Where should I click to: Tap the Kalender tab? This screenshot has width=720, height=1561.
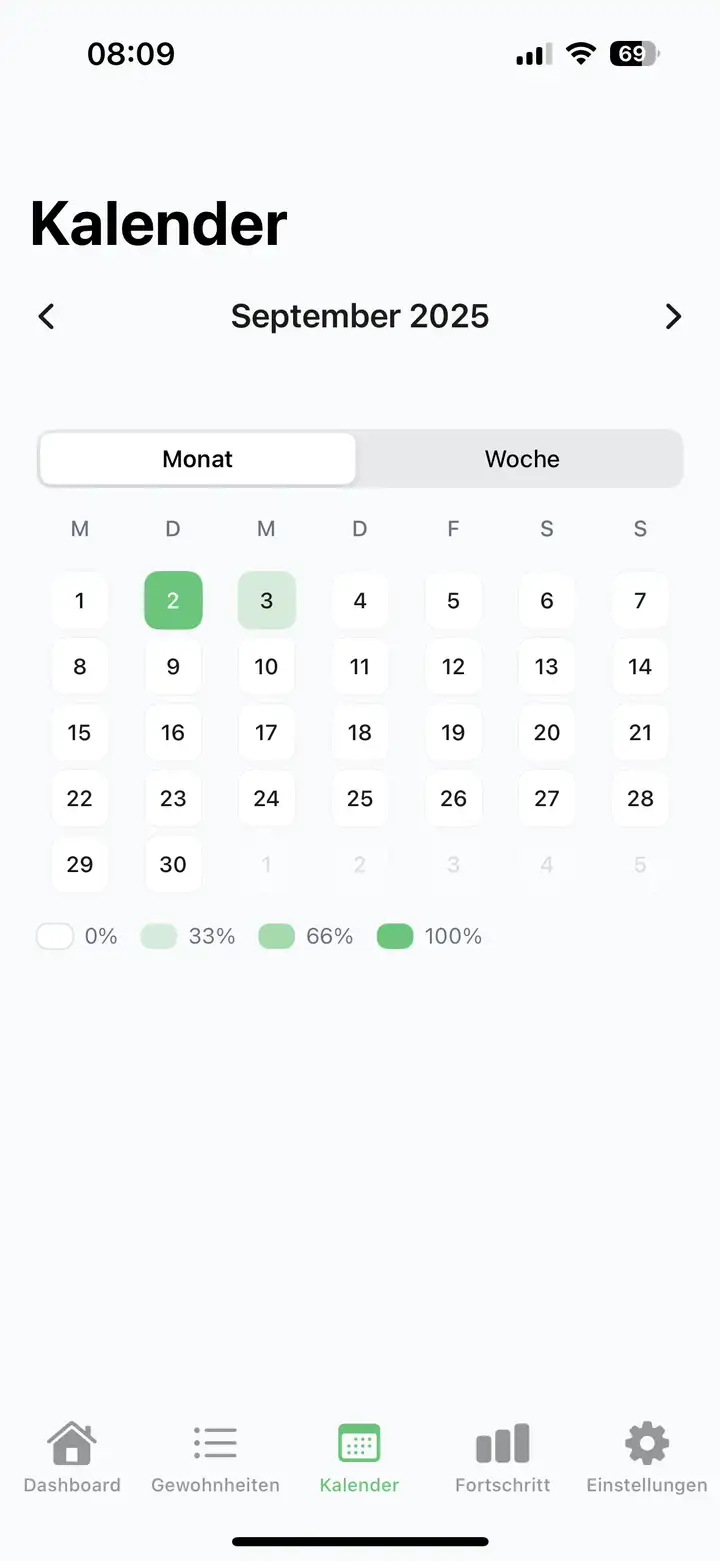pyautogui.click(x=359, y=1458)
